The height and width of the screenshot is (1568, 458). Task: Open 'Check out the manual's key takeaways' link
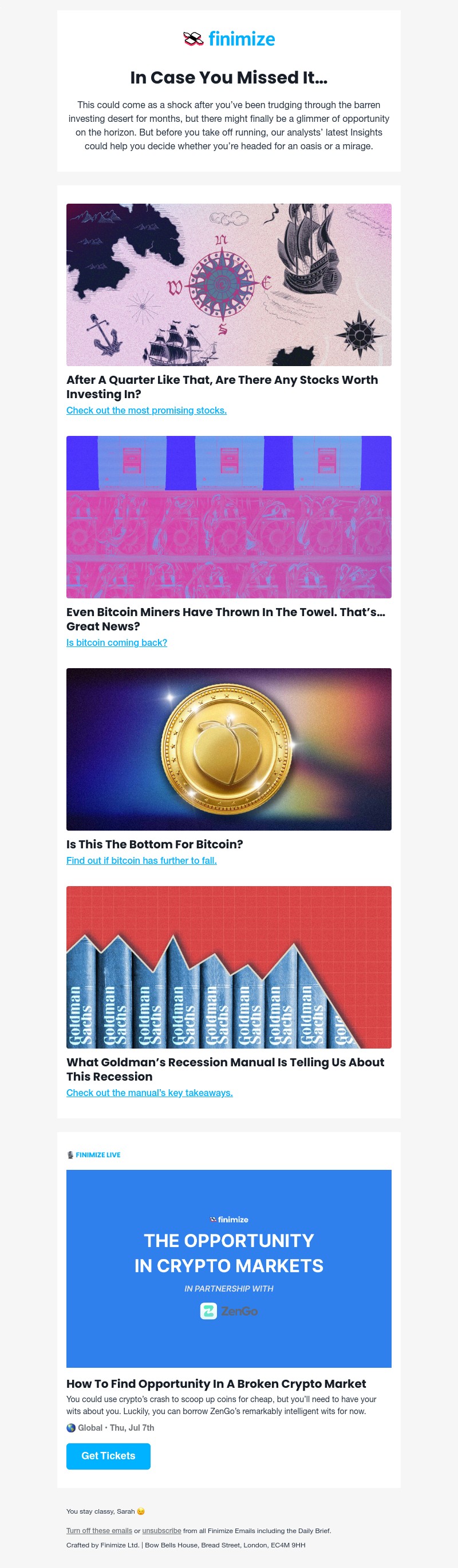pos(149,1093)
